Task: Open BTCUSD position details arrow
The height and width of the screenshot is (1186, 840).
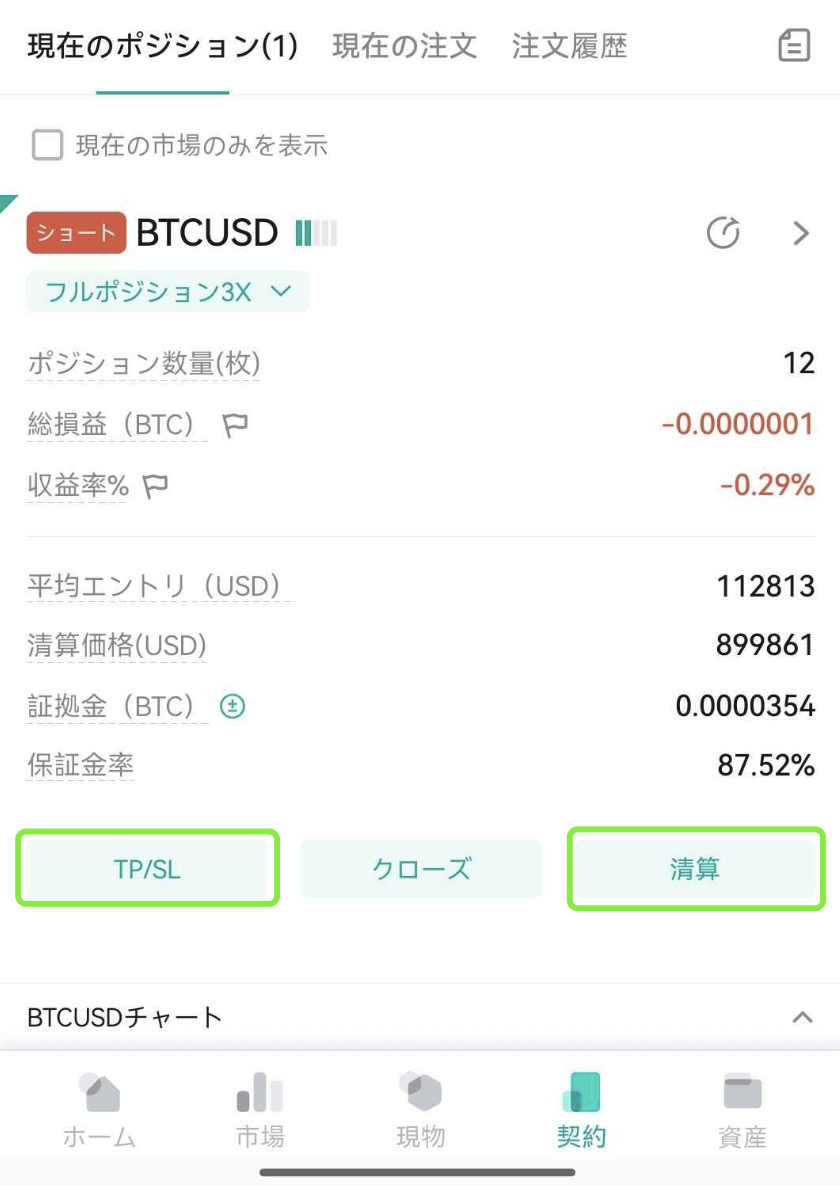Action: 800,233
